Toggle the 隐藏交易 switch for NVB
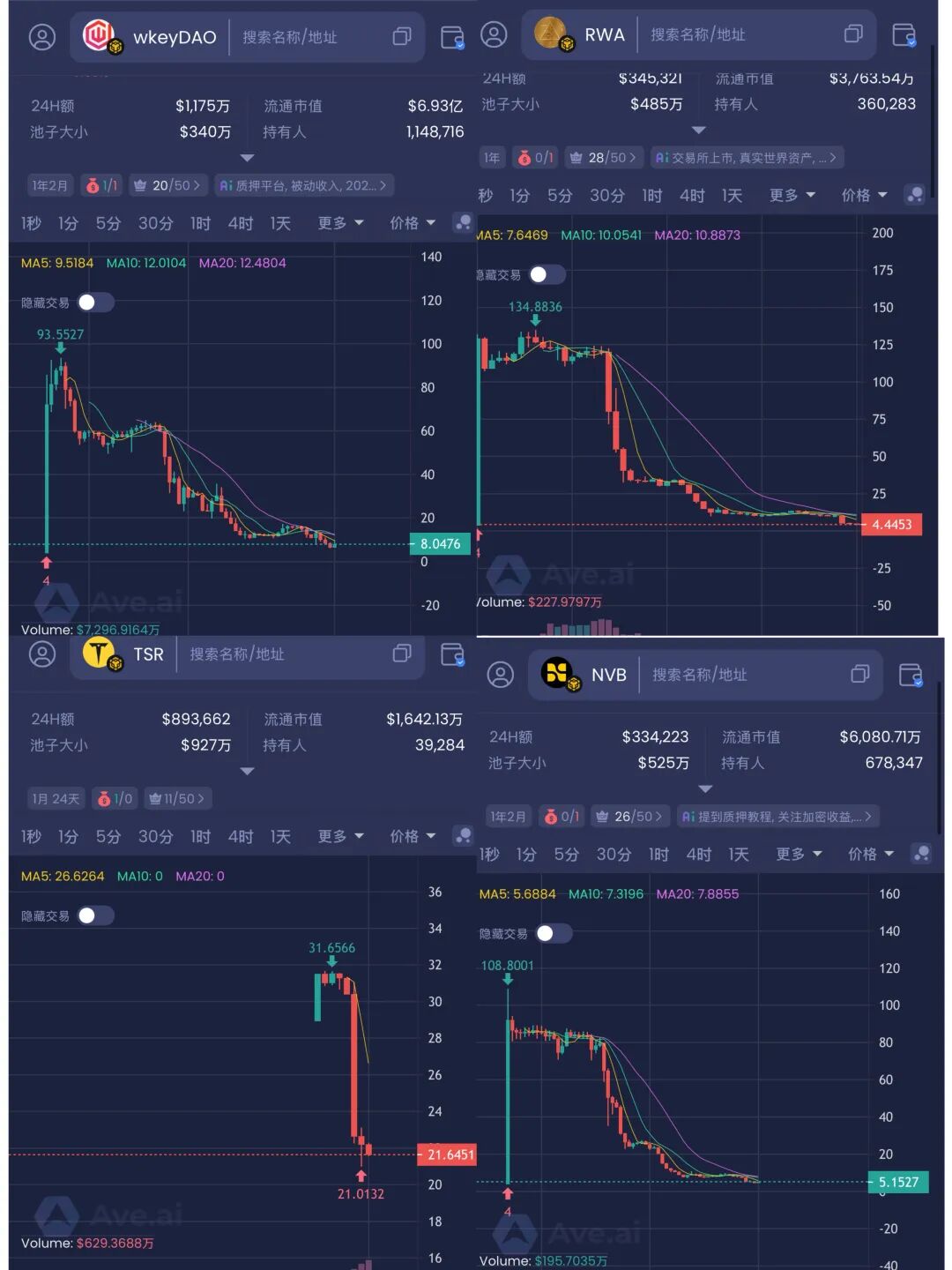 (554, 932)
